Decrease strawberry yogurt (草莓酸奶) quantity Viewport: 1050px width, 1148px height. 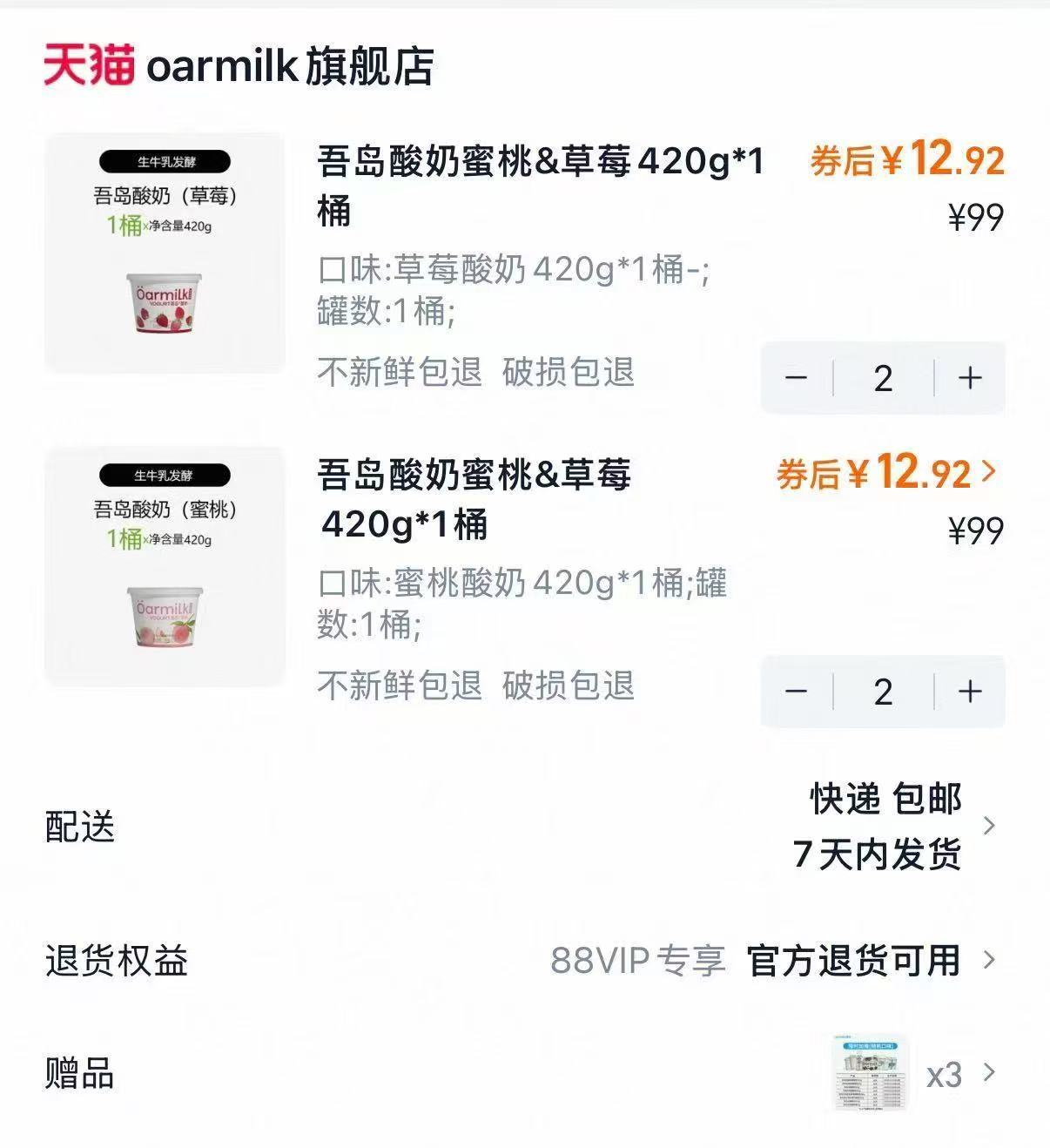tap(796, 378)
